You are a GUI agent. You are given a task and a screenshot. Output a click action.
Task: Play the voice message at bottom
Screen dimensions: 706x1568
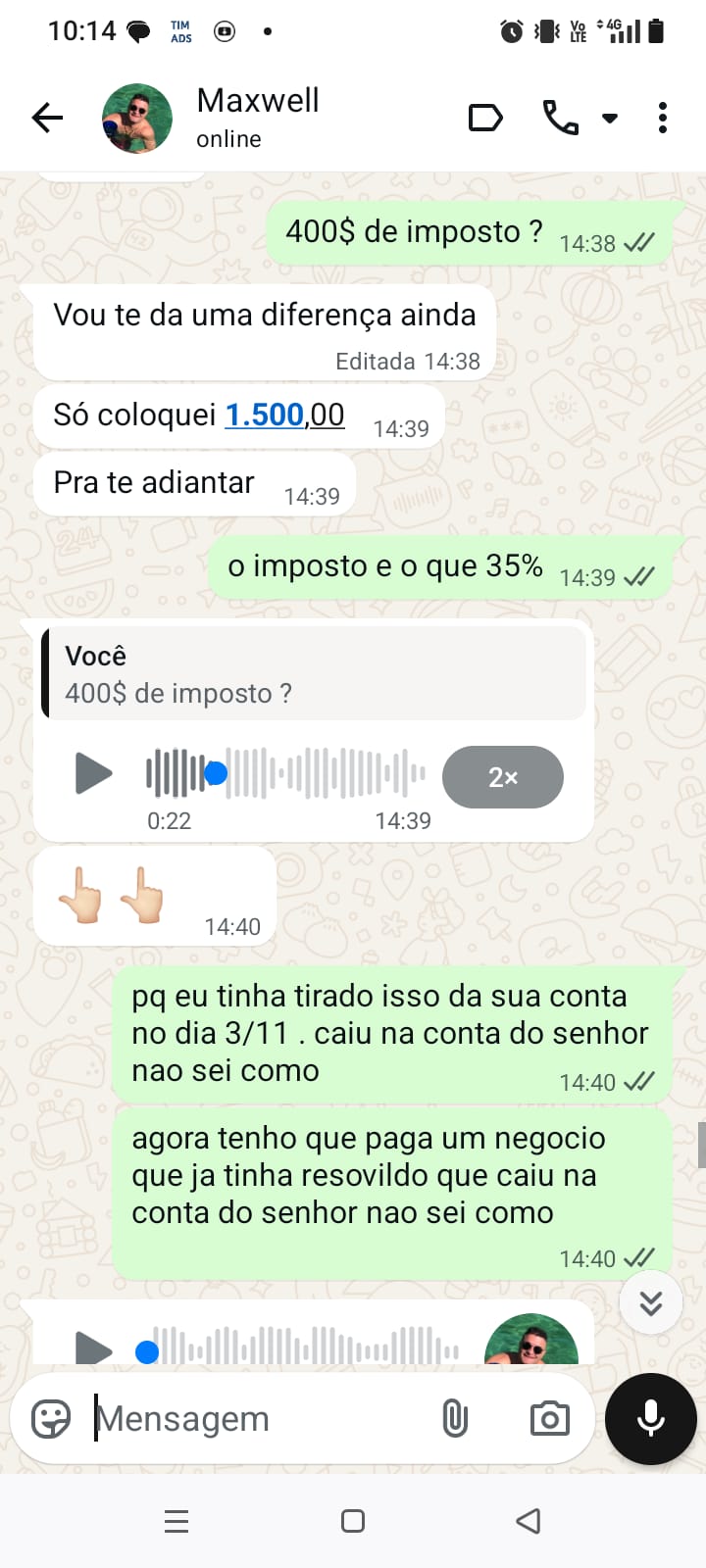93,1349
